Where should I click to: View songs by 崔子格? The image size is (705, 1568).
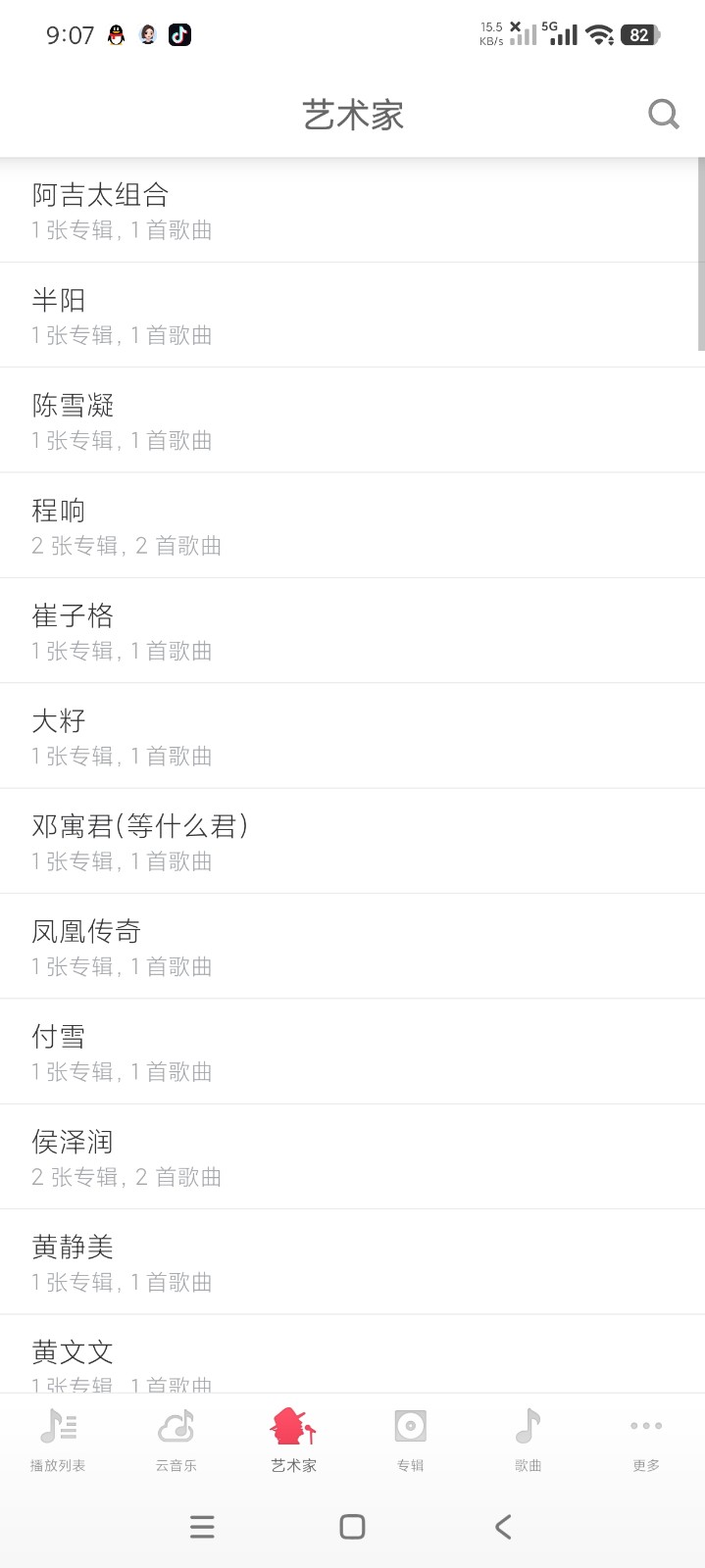(352, 630)
